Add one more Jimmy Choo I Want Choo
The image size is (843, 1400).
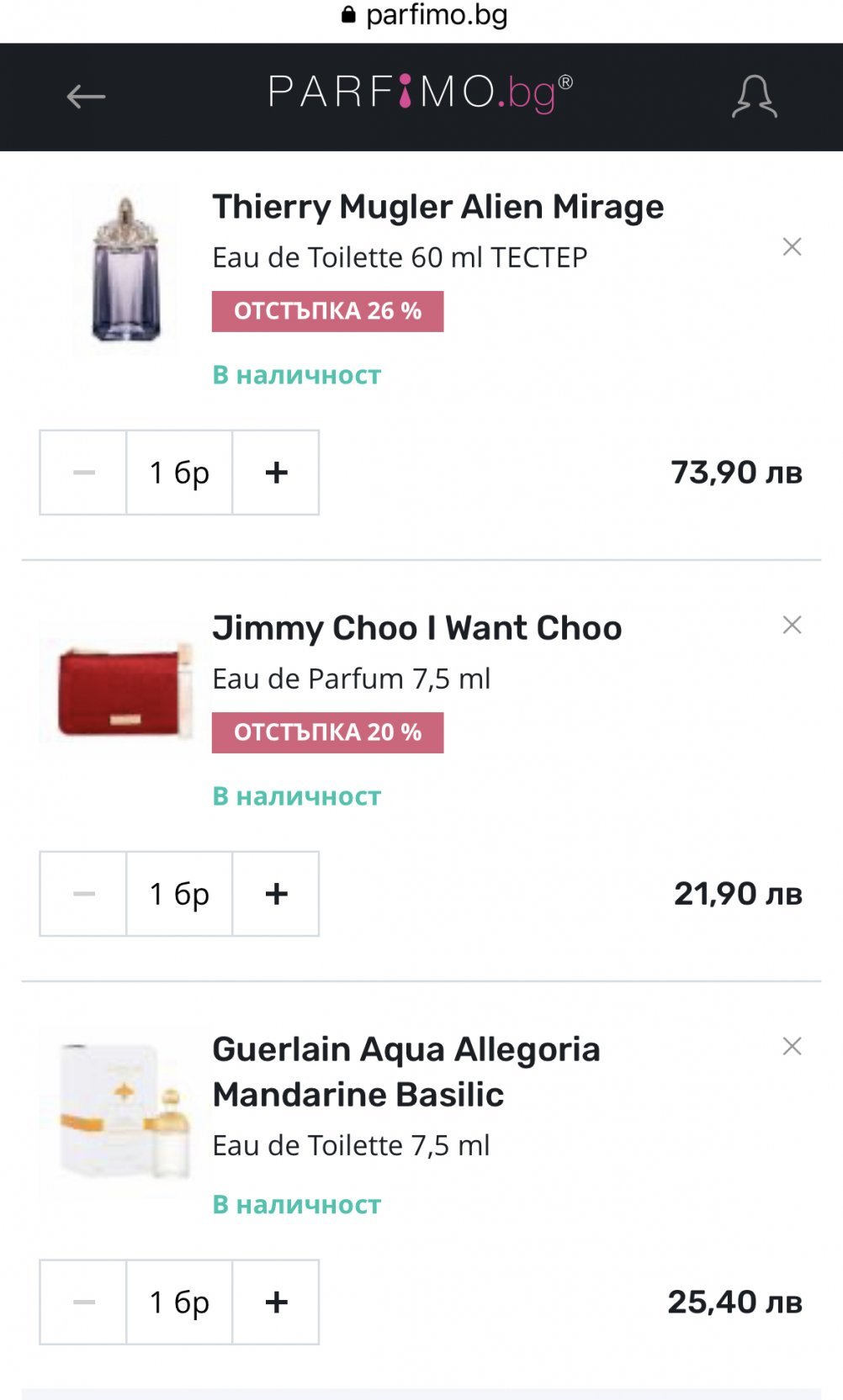point(276,894)
